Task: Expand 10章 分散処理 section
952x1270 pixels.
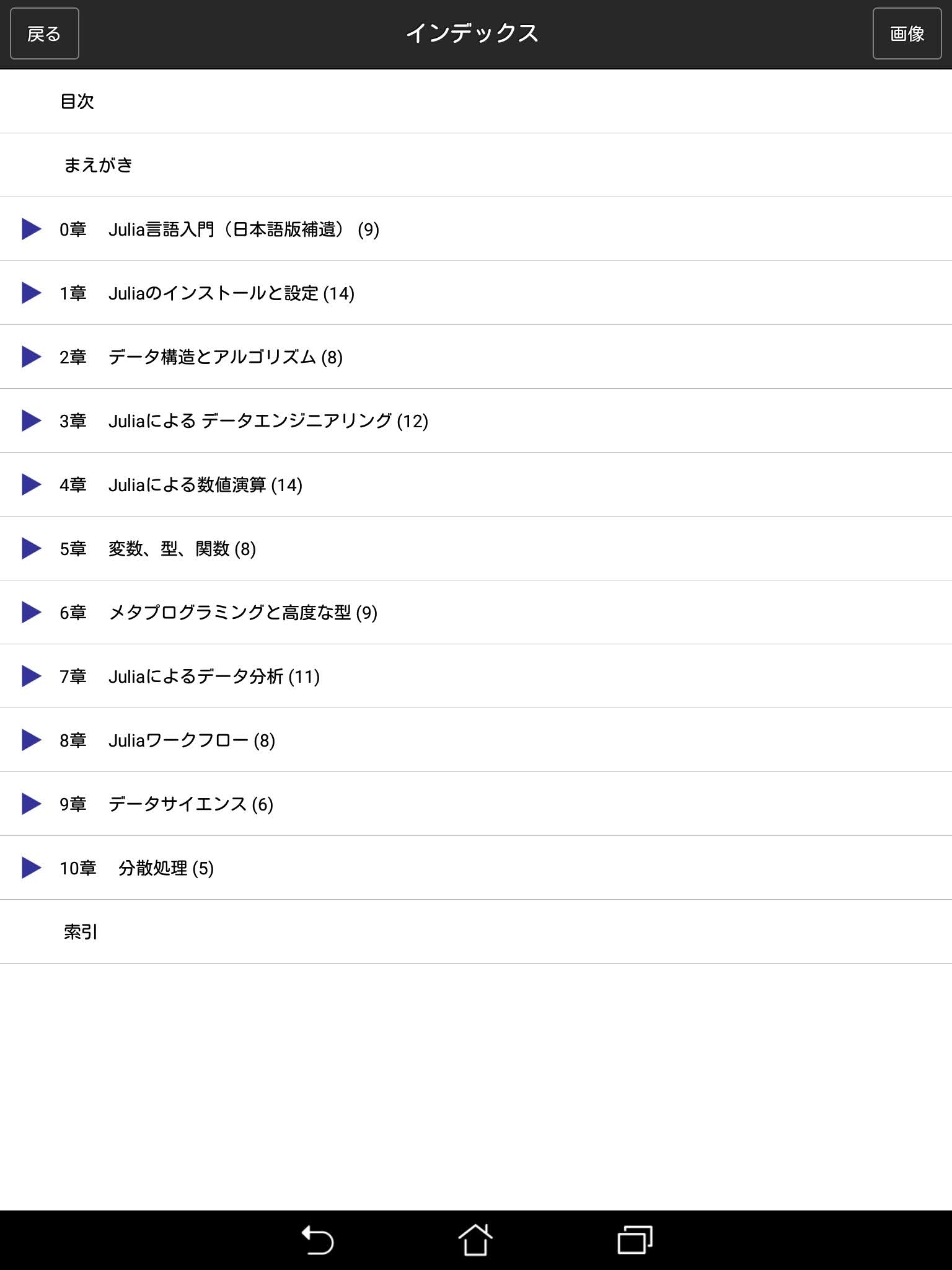Action: point(31,868)
